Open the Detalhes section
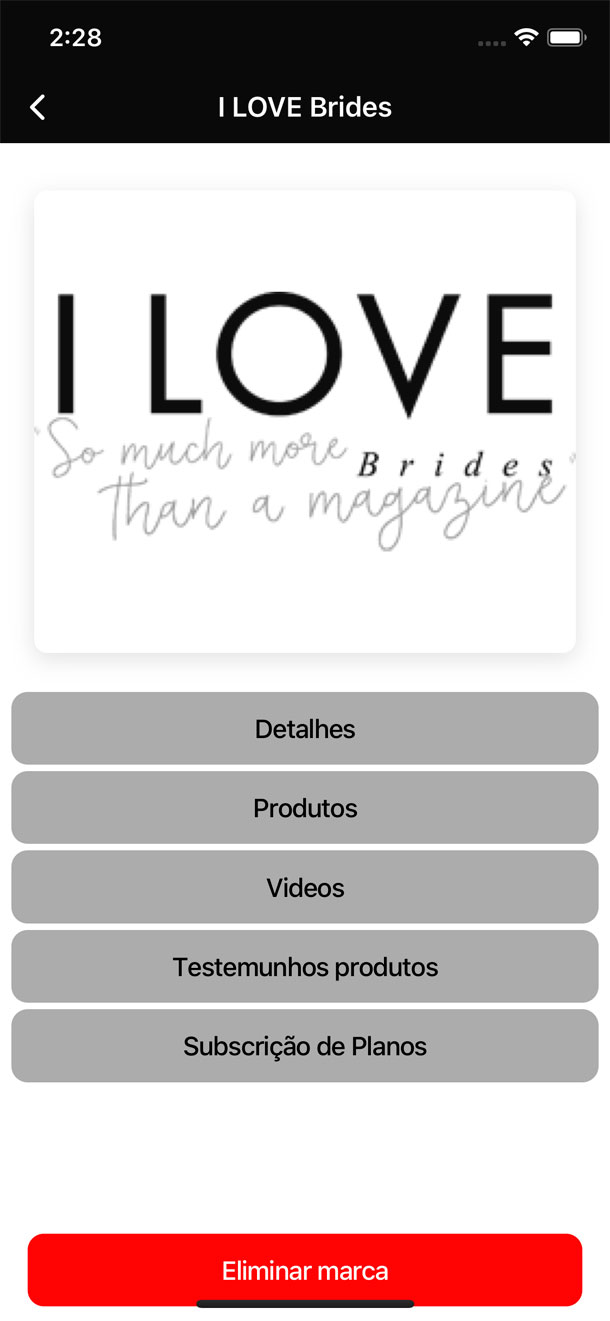This screenshot has height=1321, width=610. pos(305,729)
